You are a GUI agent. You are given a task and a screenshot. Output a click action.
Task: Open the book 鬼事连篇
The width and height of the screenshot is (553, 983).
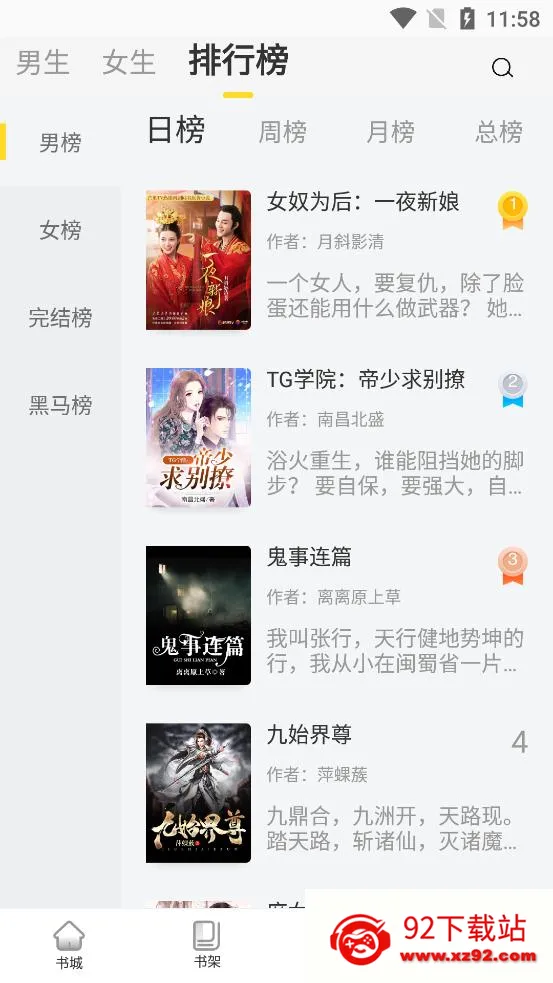(x=337, y=615)
